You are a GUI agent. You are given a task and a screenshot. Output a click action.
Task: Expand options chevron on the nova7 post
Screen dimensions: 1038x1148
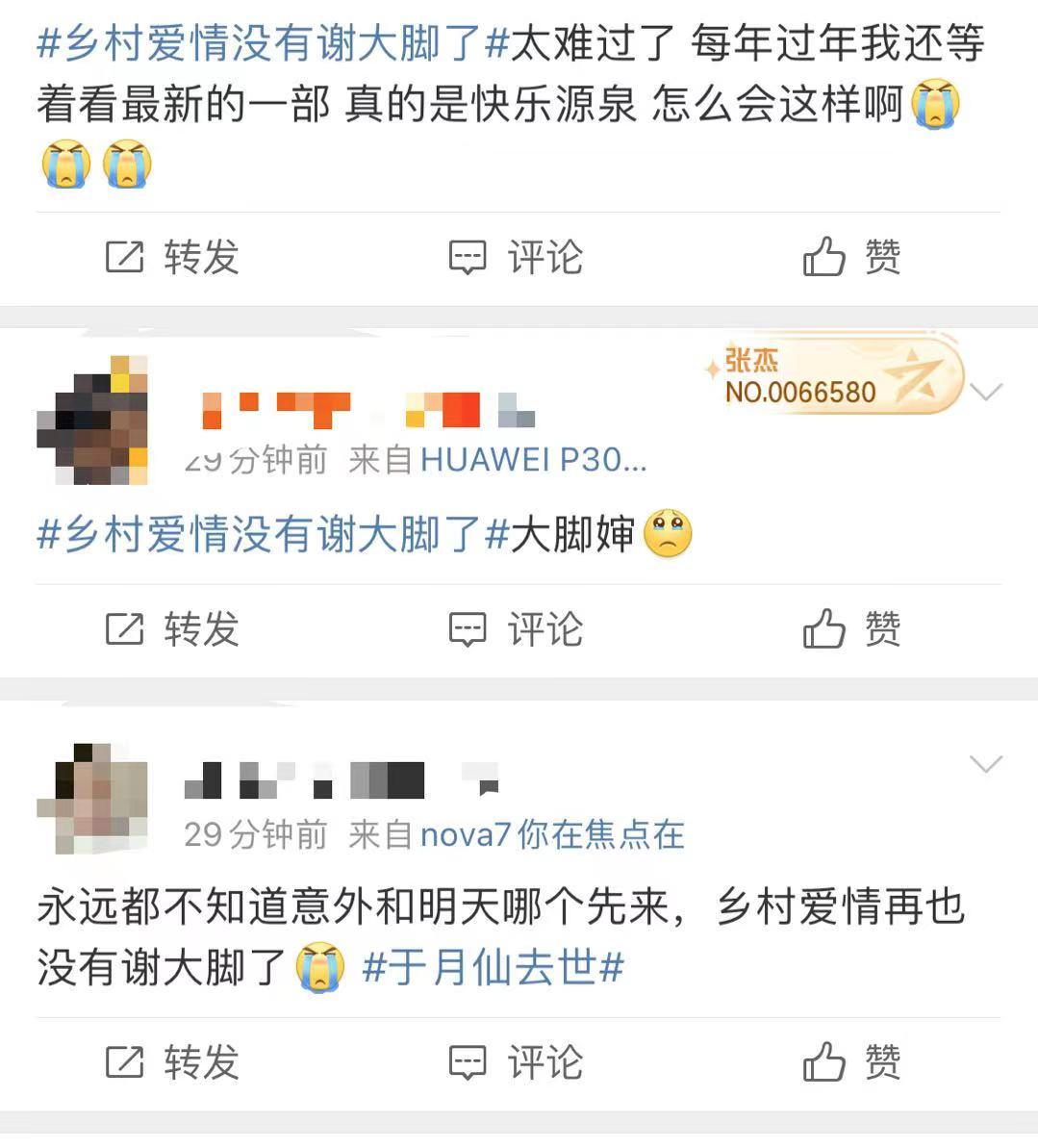987,764
